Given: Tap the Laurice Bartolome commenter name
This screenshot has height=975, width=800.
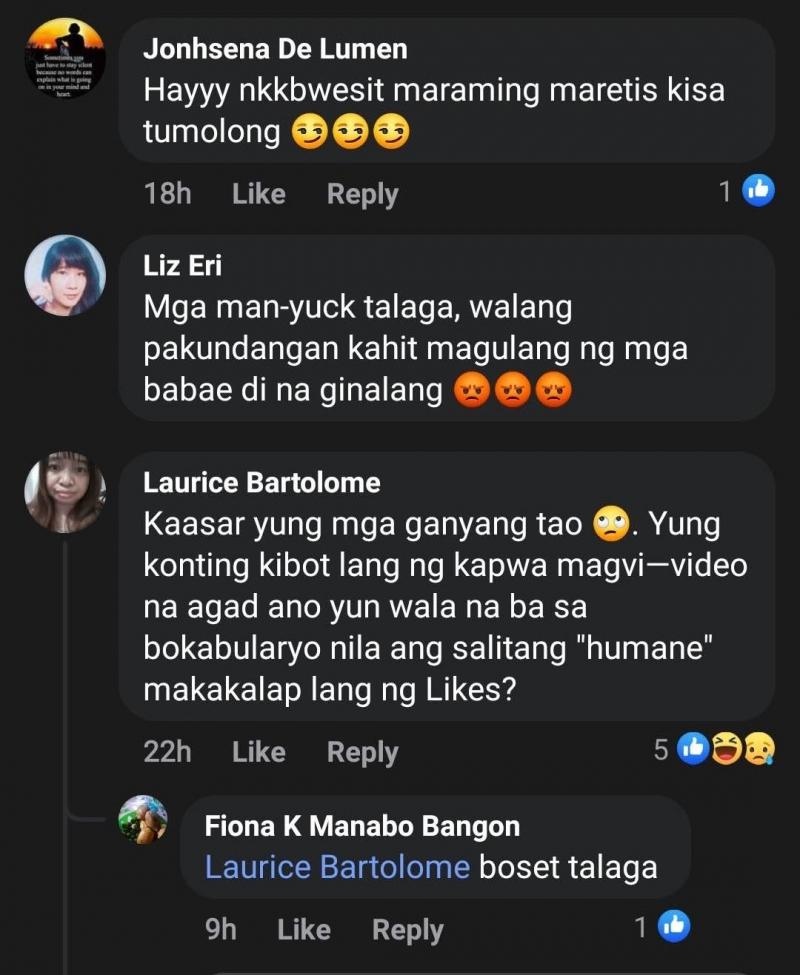Looking at the screenshot, I should click(262, 483).
